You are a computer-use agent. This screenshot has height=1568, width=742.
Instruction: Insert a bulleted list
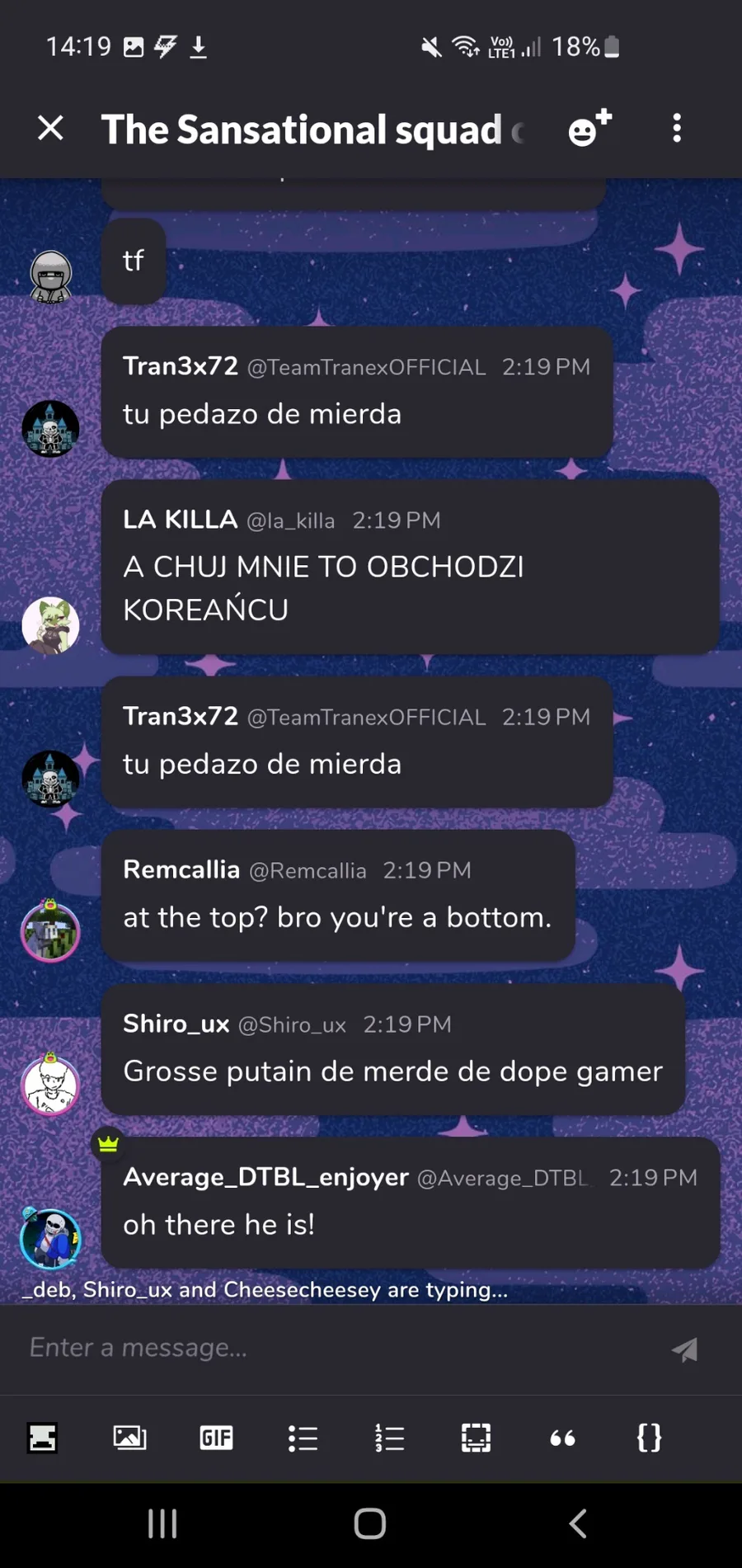click(x=303, y=1438)
